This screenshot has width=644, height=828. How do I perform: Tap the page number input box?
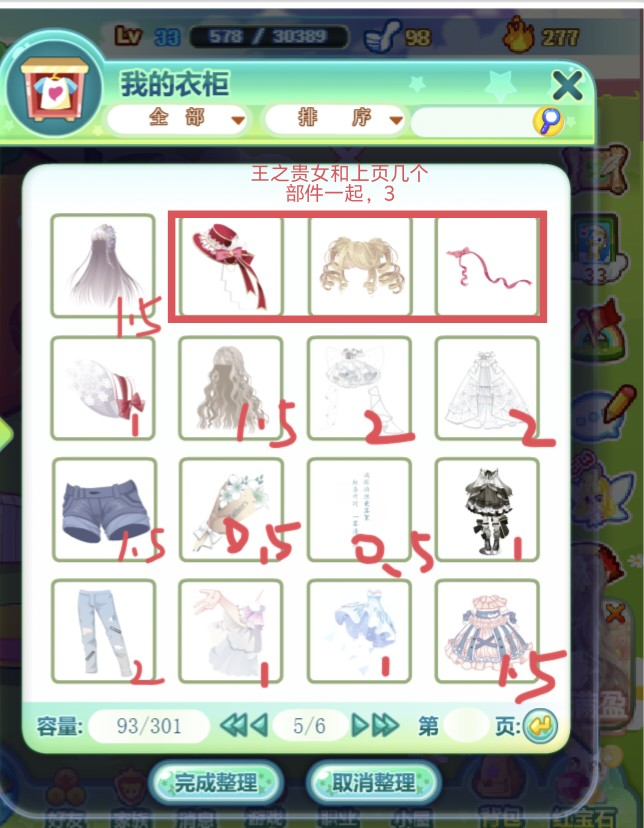467,725
